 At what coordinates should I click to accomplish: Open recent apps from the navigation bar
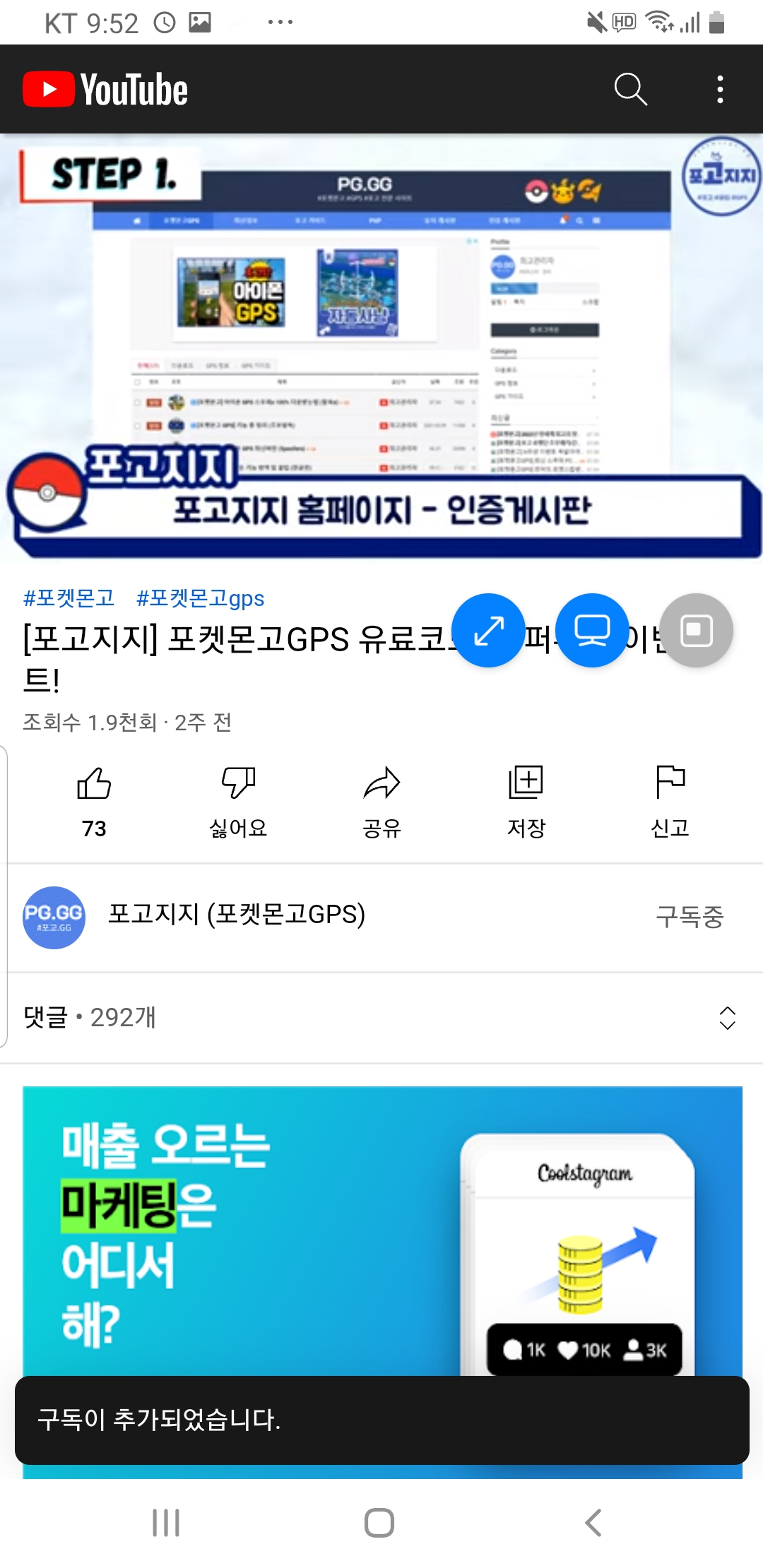pos(166,1523)
